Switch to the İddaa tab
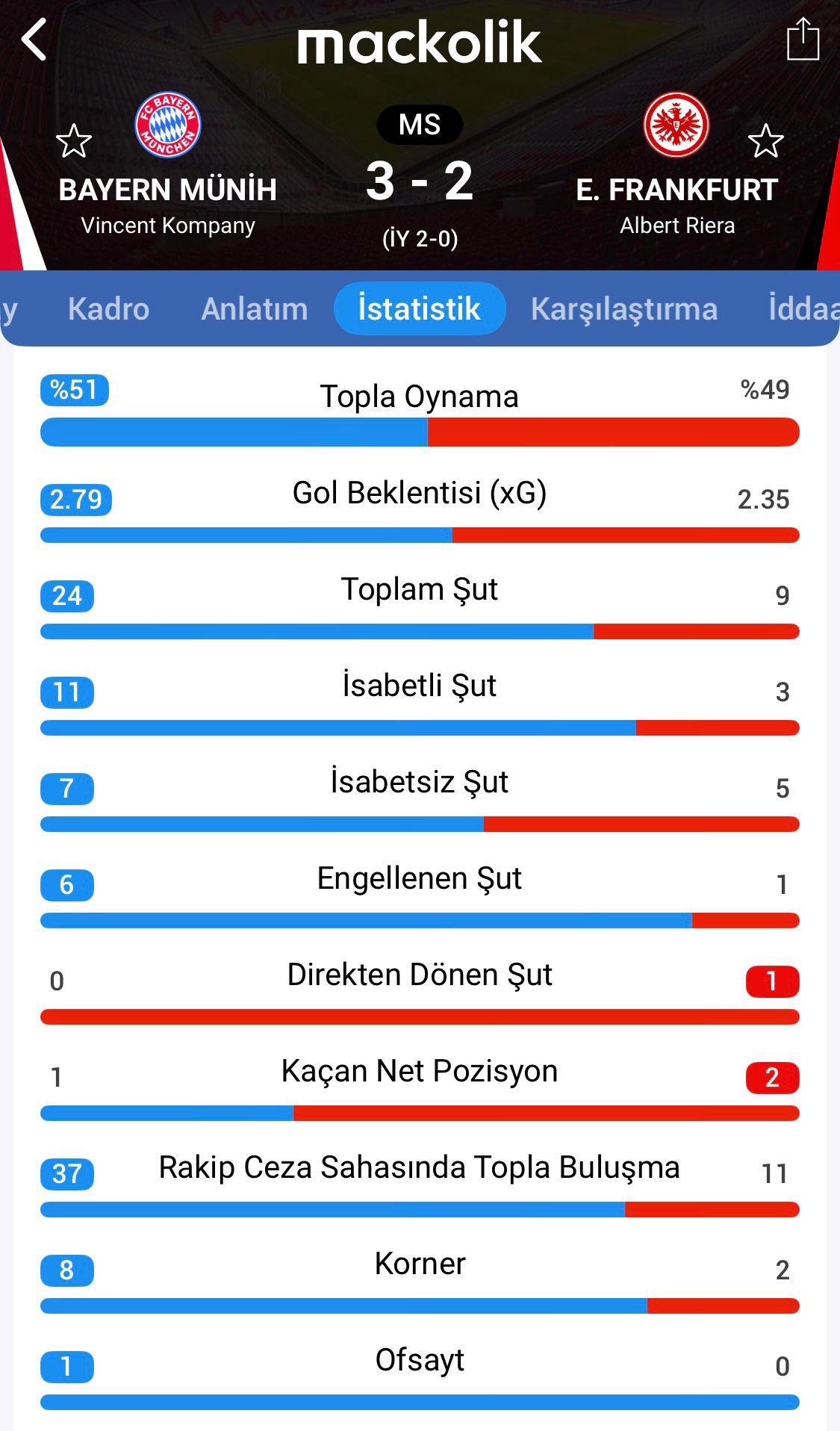Viewport: 840px width, 1431px height. point(803,308)
